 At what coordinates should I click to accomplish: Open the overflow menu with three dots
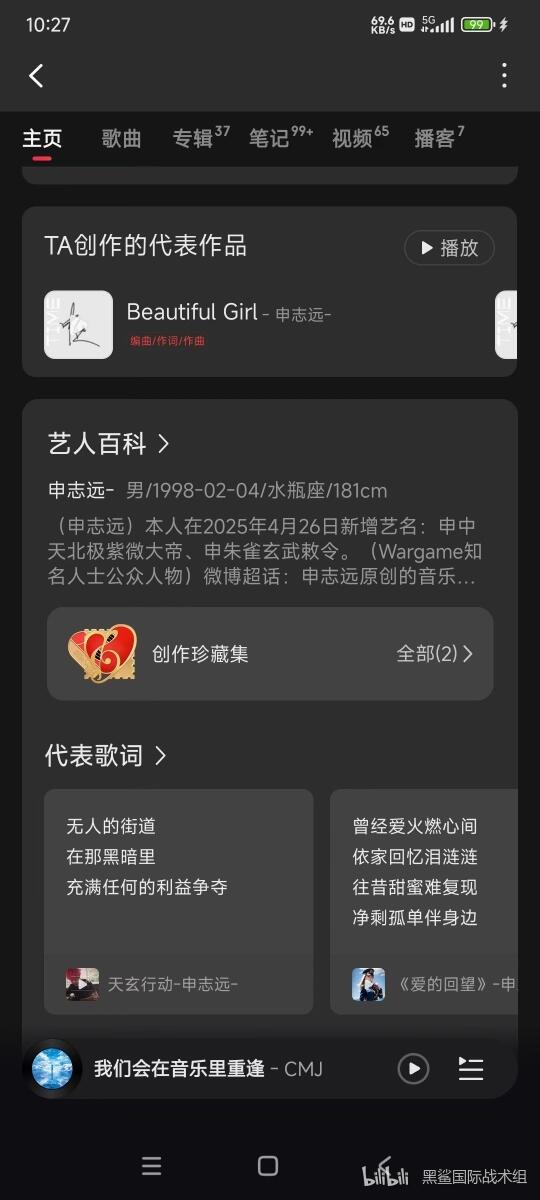coord(504,75)
